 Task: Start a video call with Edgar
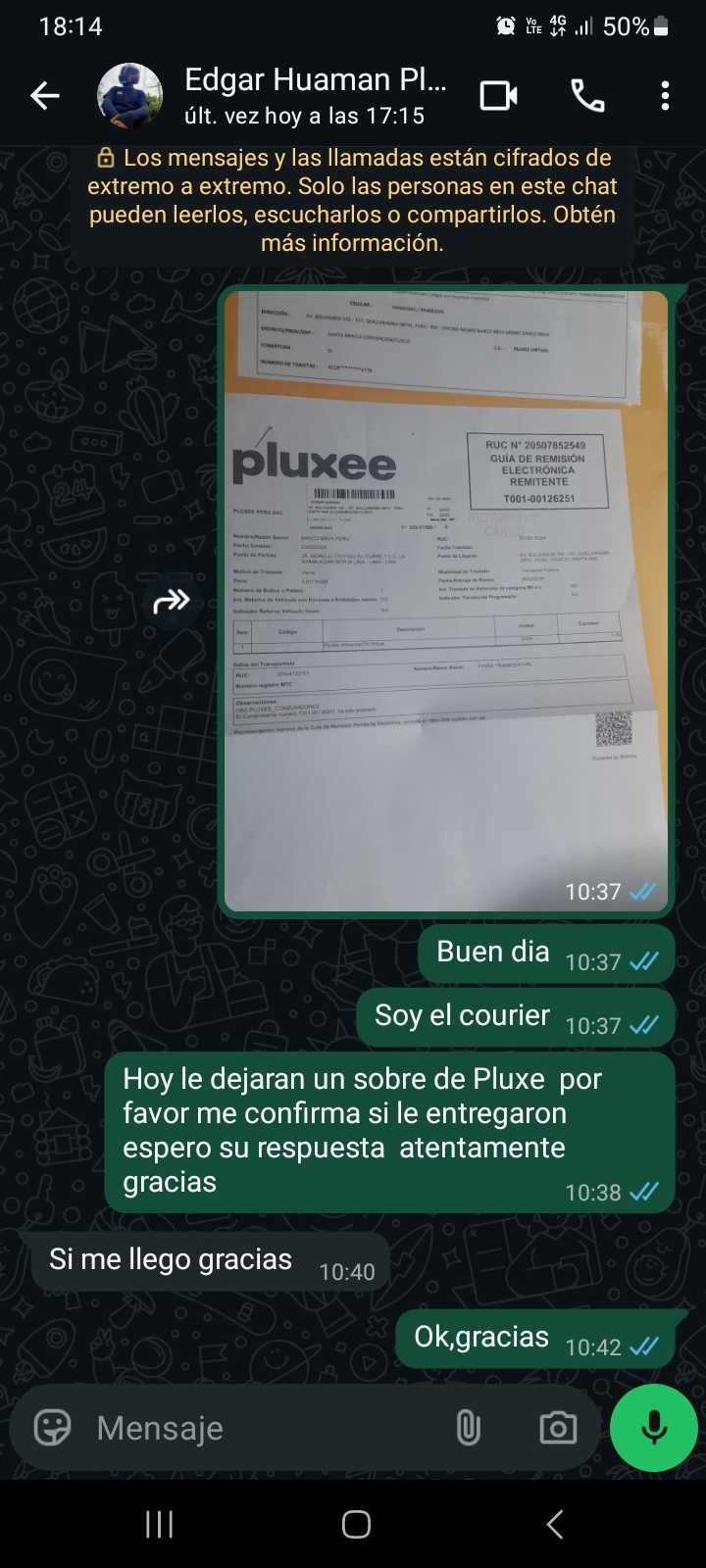pos(498,95)
